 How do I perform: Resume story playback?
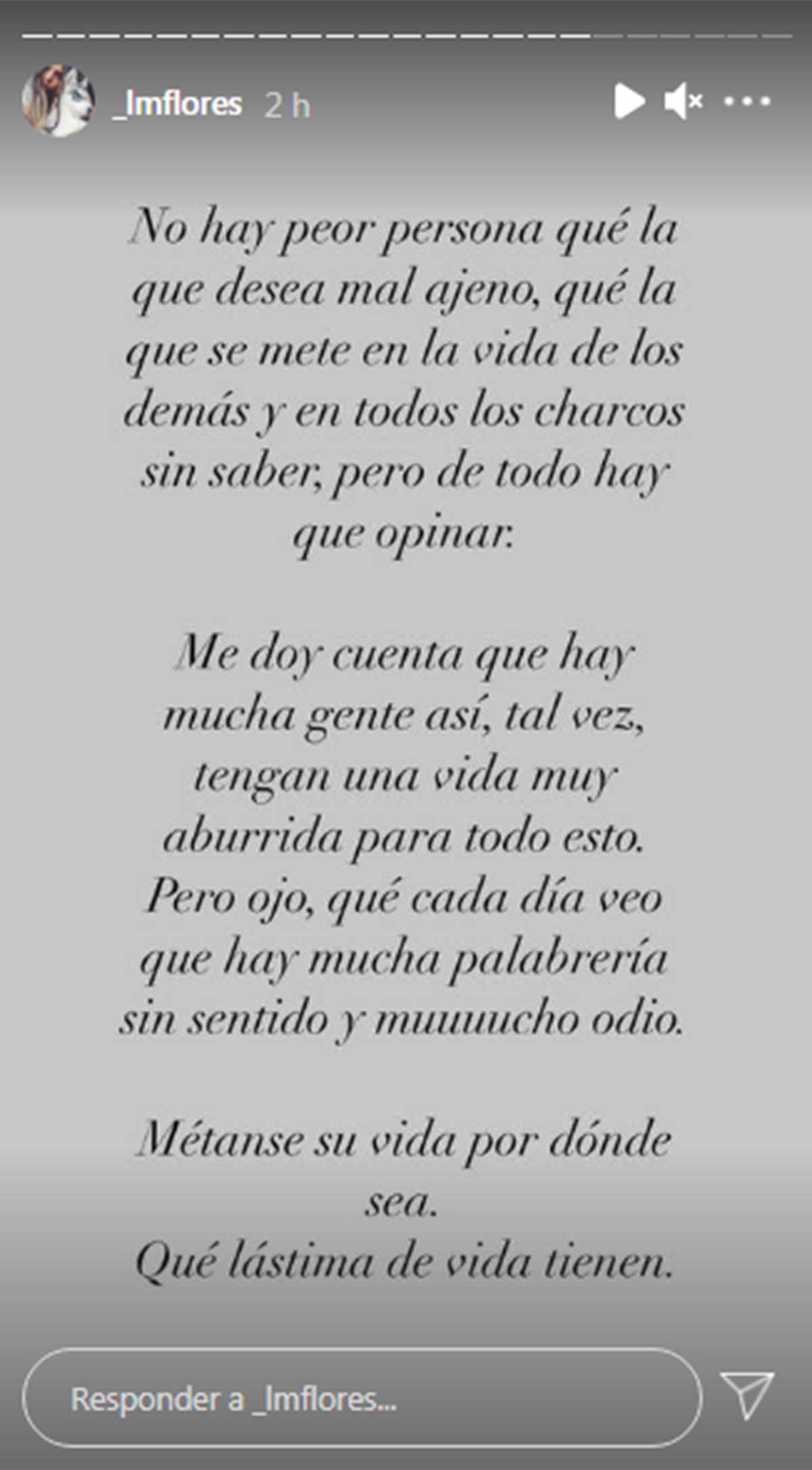pos(629,102)
